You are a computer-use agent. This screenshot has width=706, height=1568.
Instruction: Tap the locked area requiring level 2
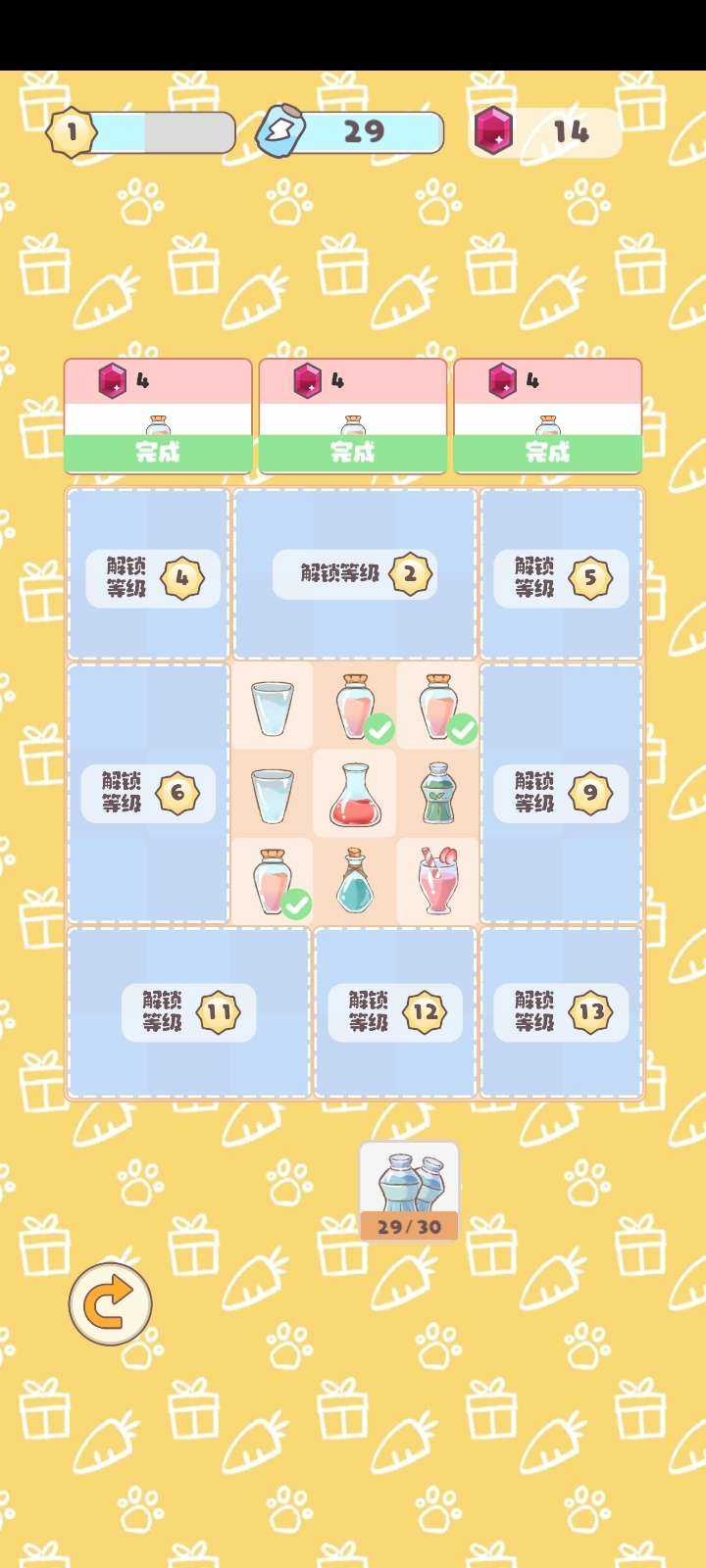tap(354, 574)
